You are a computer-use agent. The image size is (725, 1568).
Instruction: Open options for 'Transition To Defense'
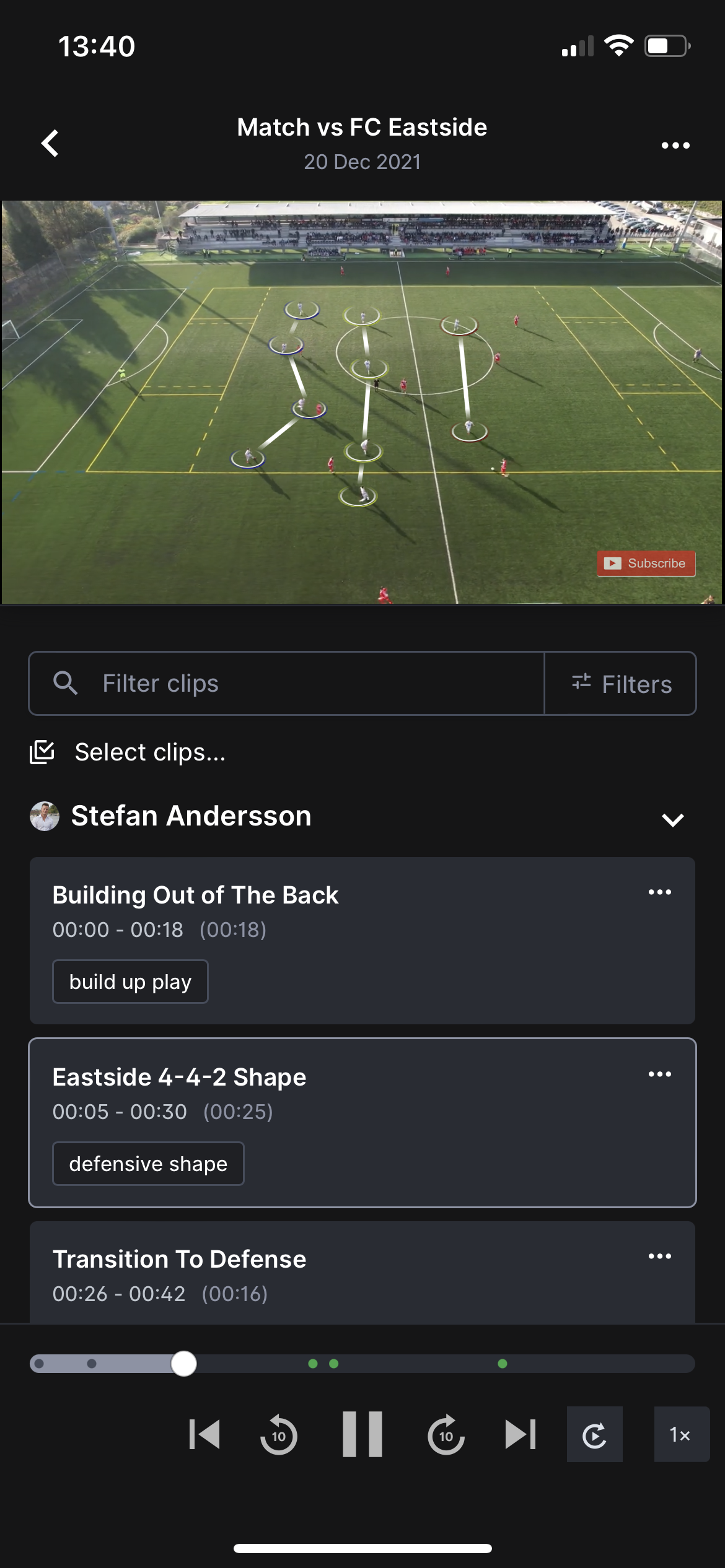659,1256
